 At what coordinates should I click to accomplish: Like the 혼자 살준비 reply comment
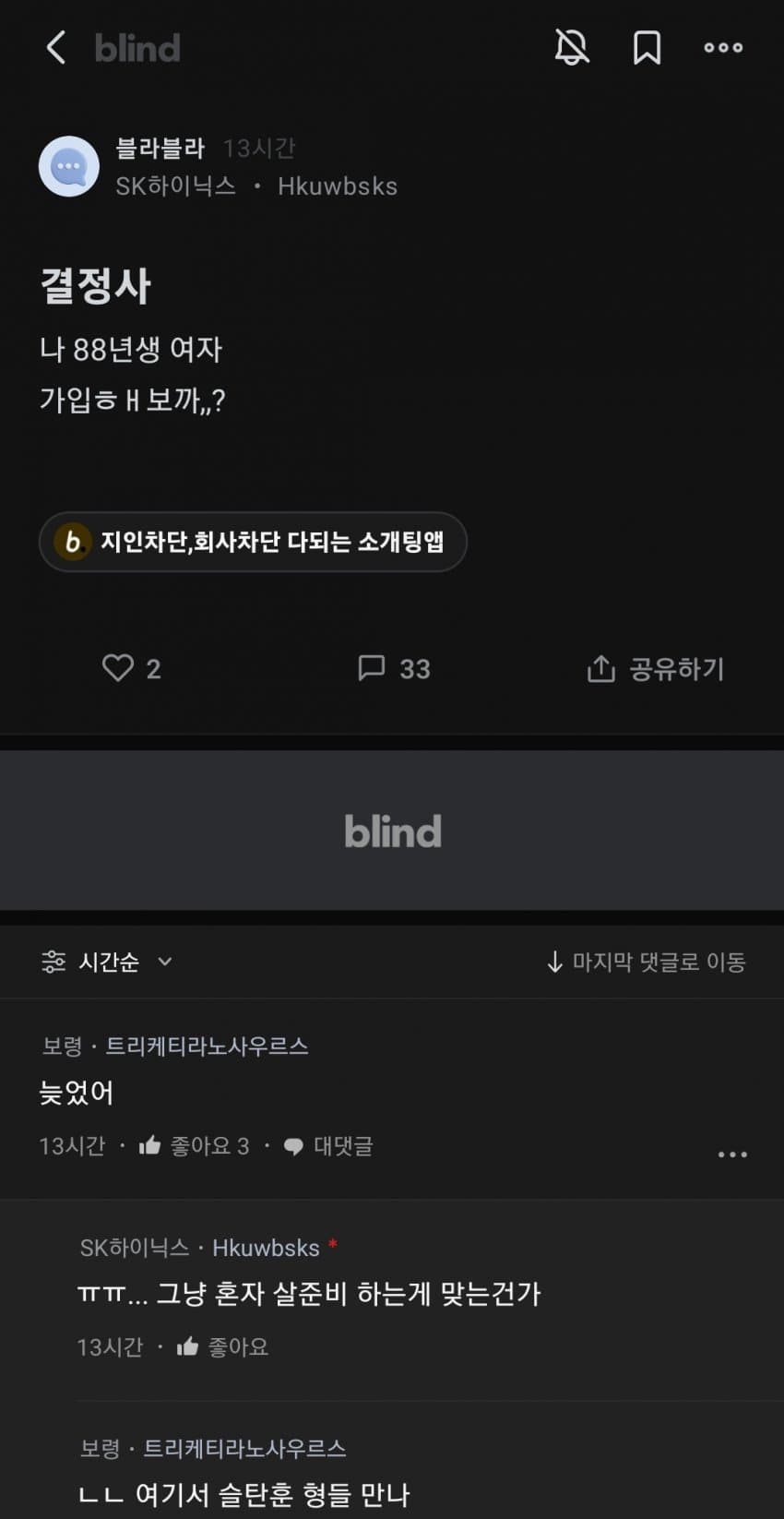click(222, 1347)
